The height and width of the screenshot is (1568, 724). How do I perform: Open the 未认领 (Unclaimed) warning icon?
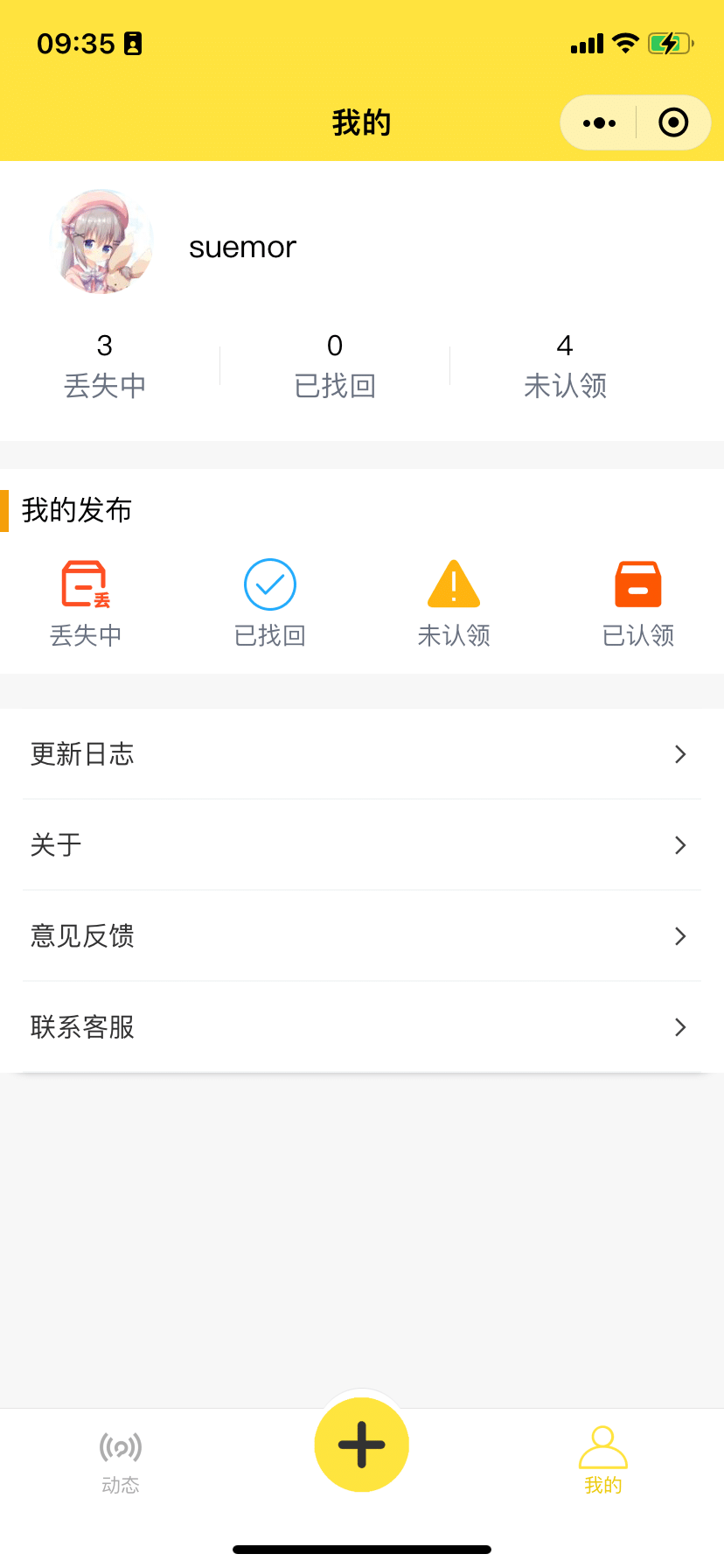454,584
